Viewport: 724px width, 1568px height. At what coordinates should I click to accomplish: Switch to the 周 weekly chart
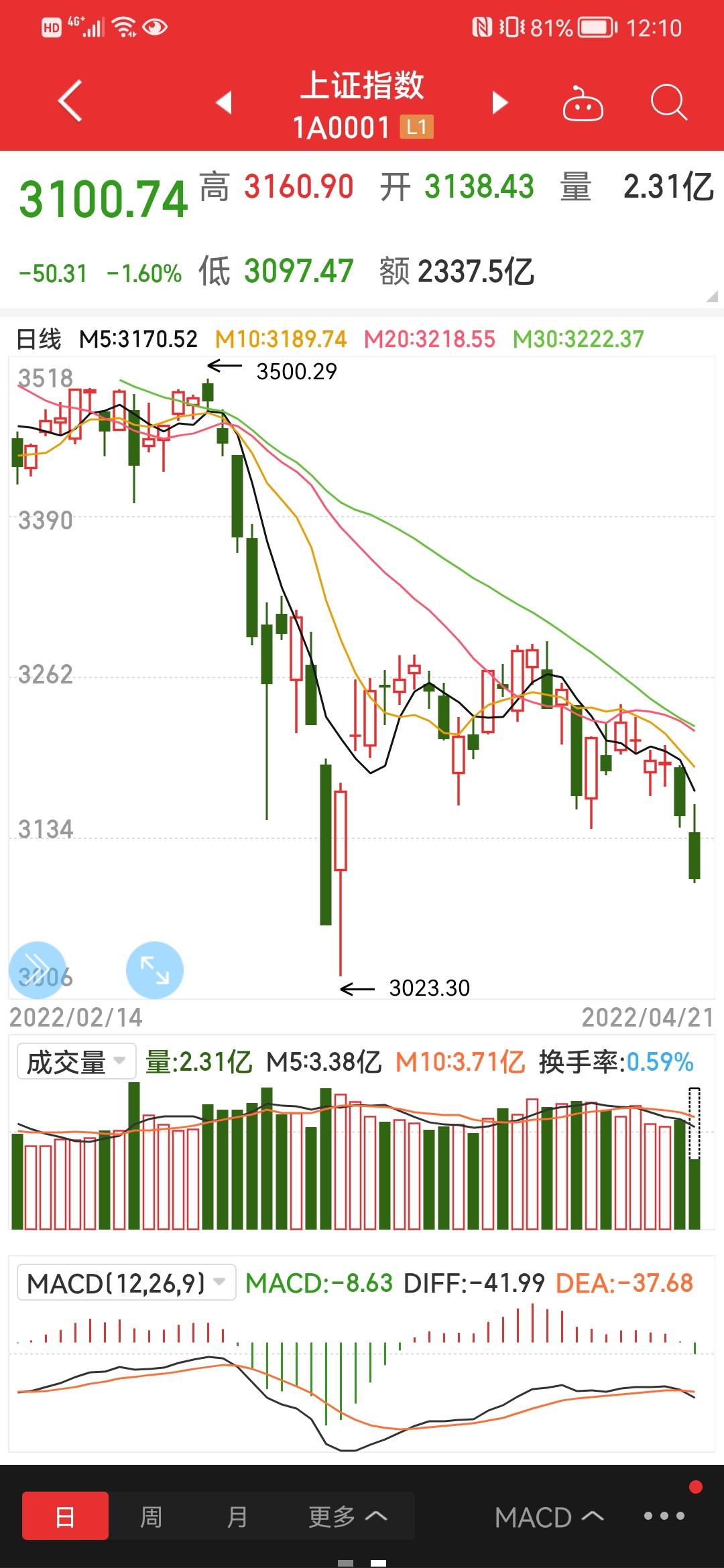151,1516
